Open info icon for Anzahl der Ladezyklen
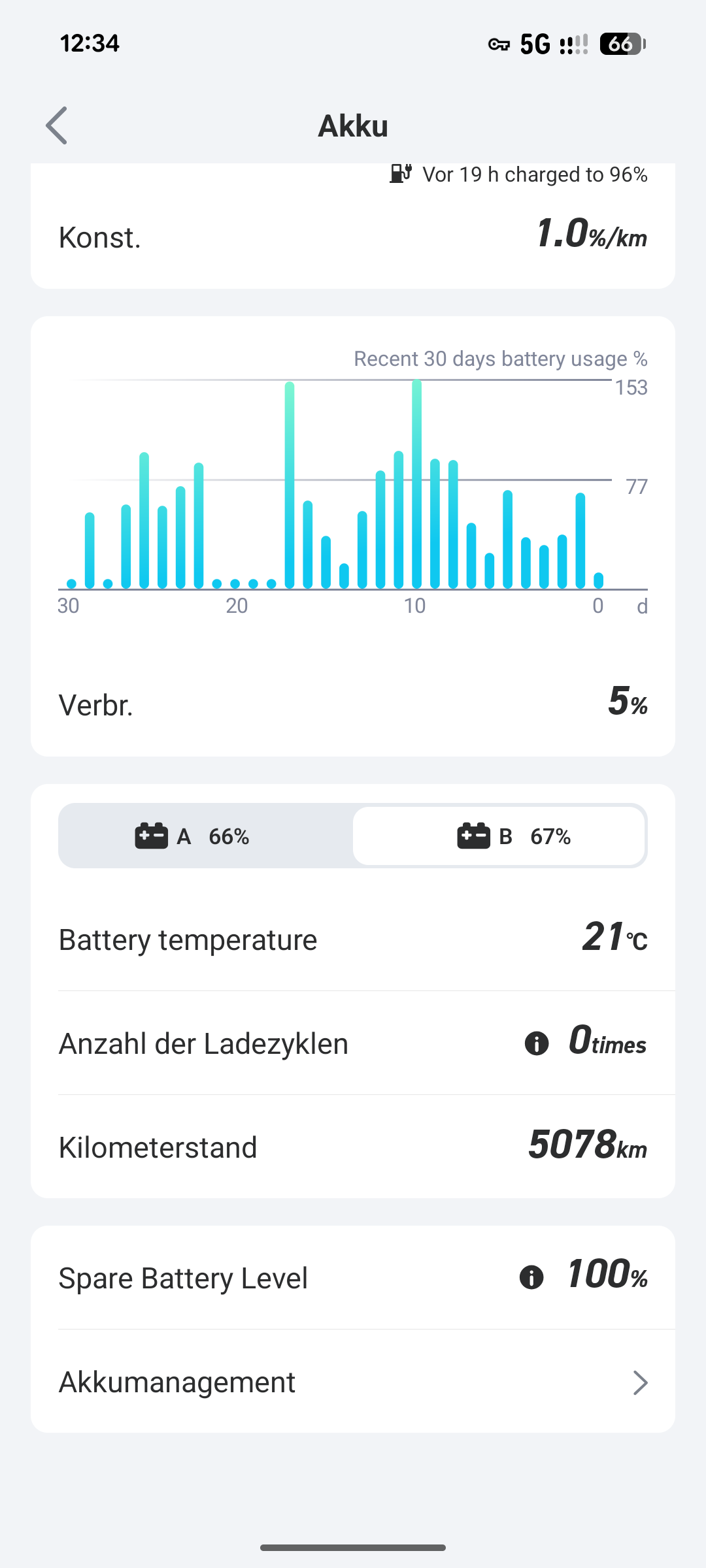Screen dimensions: 706x1568 [x=537, y=1043]
